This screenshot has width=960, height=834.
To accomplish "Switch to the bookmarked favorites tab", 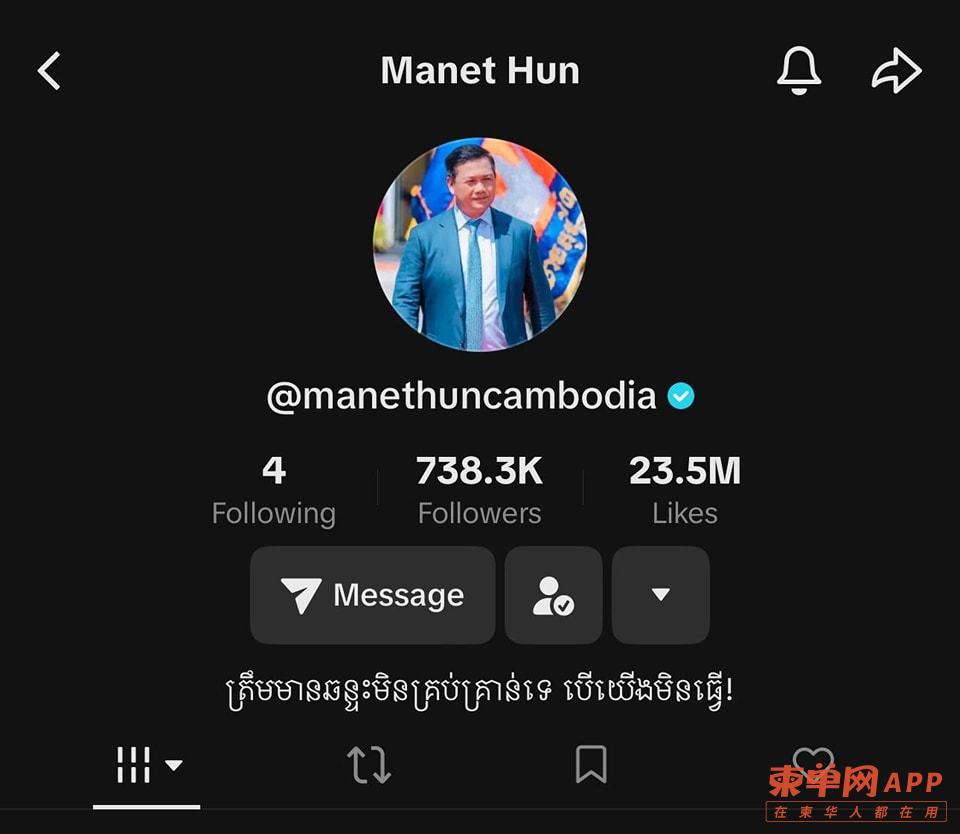I will click(591, 766).
